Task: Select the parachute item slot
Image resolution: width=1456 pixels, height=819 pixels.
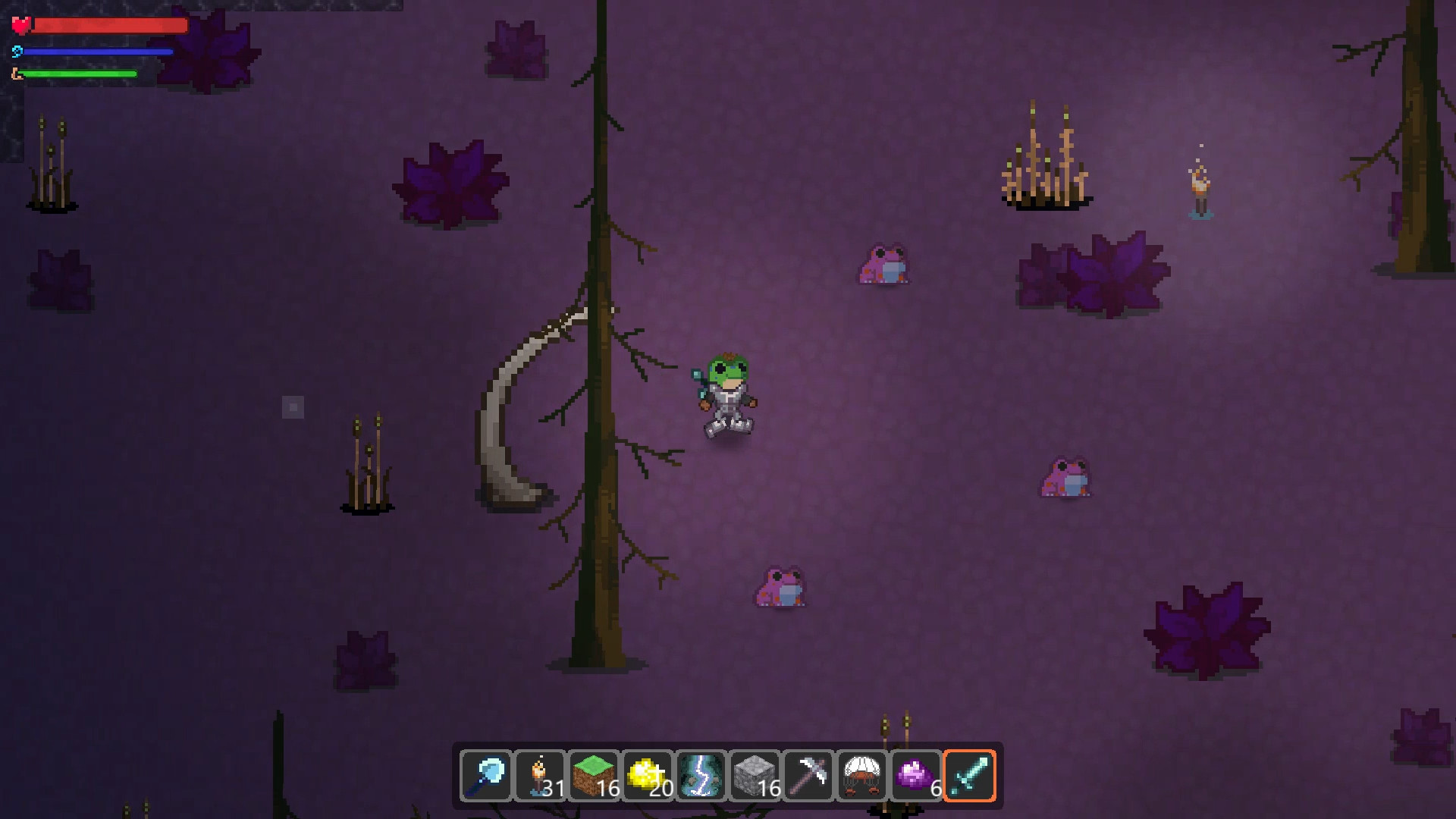Action: tap(862, 776)
